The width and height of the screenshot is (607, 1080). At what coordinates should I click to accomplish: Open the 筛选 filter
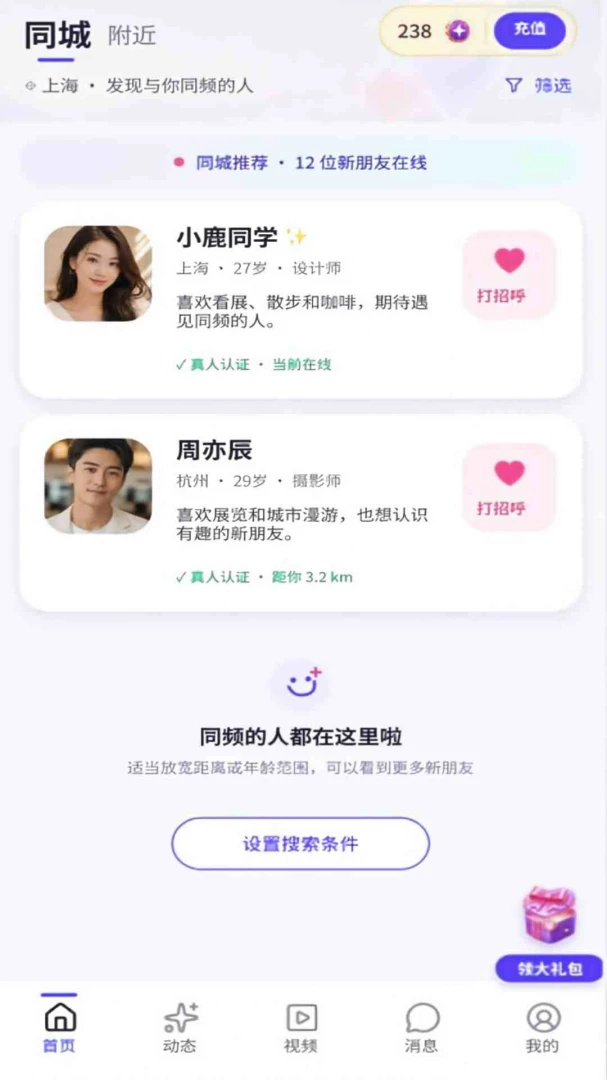[538, 85]
